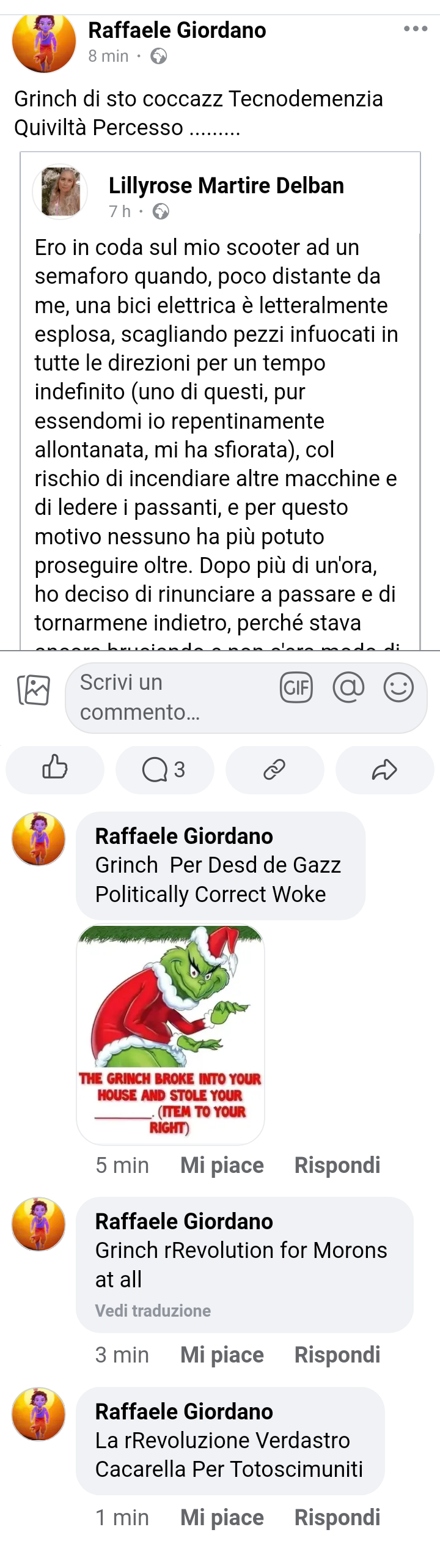The width and height of the screenshot is (440, 1568).
Task: Attach a photo to your comment
Action: pyautogui.click(x=34, y=690)
